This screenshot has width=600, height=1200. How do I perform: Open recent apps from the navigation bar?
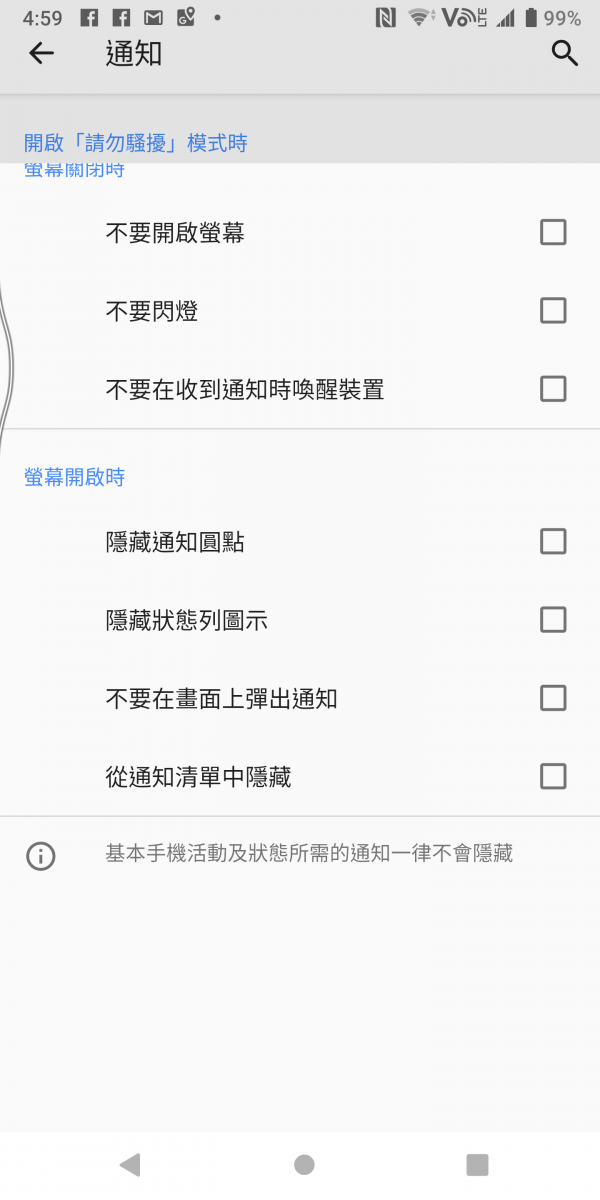(x=477, y=1164)
